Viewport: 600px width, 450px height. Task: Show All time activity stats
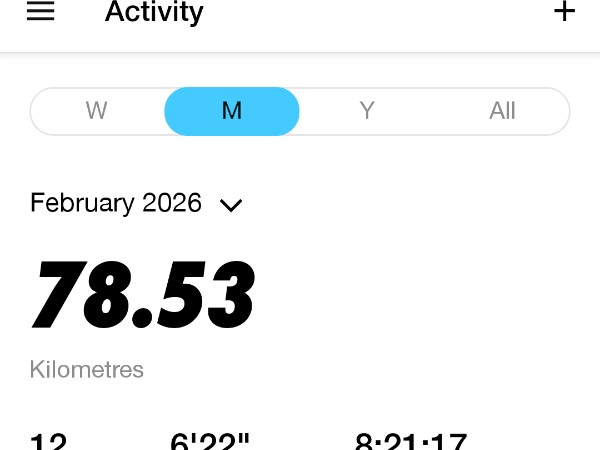tap(502, 111)
